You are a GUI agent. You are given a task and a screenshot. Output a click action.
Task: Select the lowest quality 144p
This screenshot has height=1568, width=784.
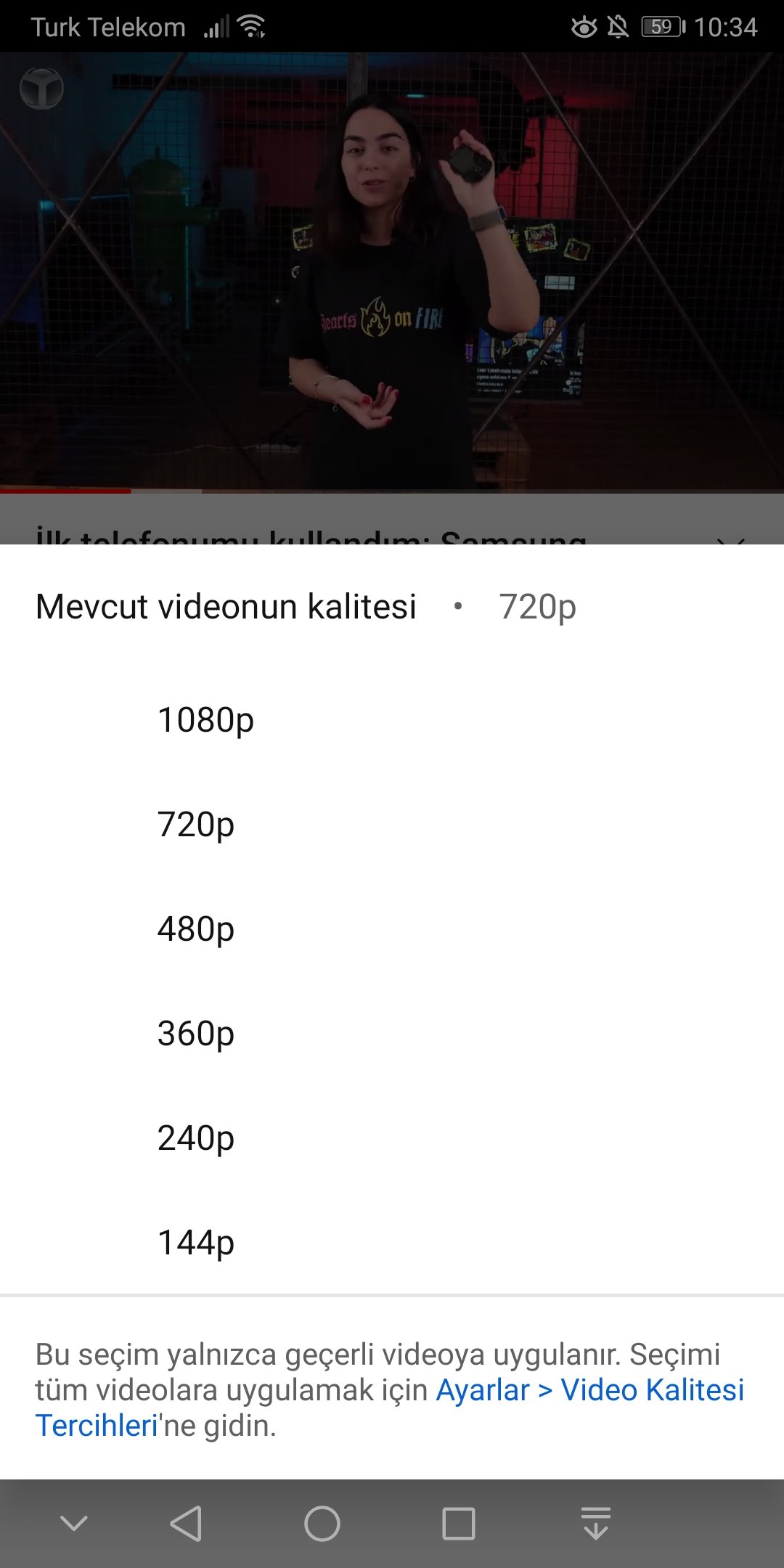click(x=392, y=1243)
